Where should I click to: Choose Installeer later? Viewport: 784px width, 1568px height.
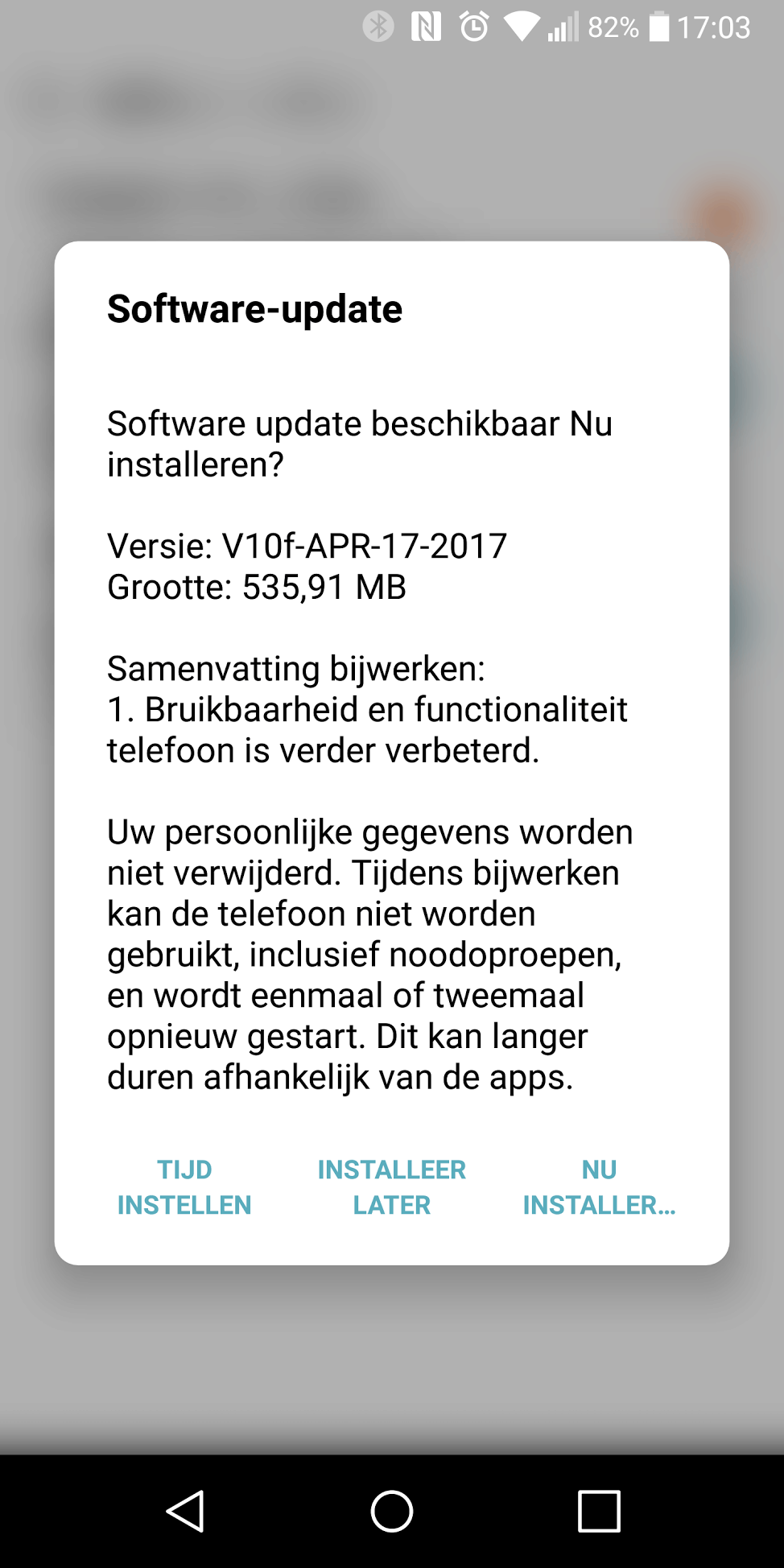click(x=392, y=1187)
